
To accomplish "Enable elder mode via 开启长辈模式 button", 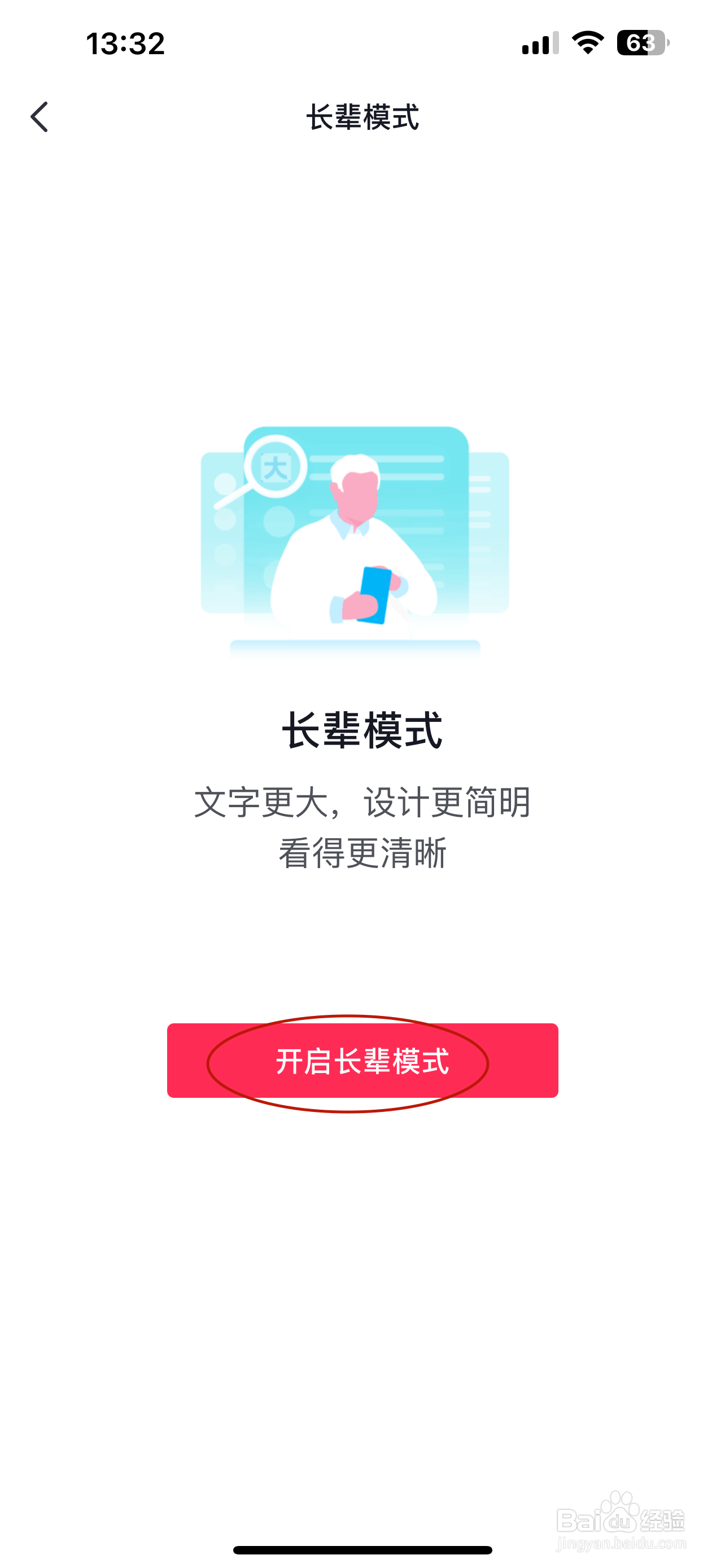I will coord(362,1060).
